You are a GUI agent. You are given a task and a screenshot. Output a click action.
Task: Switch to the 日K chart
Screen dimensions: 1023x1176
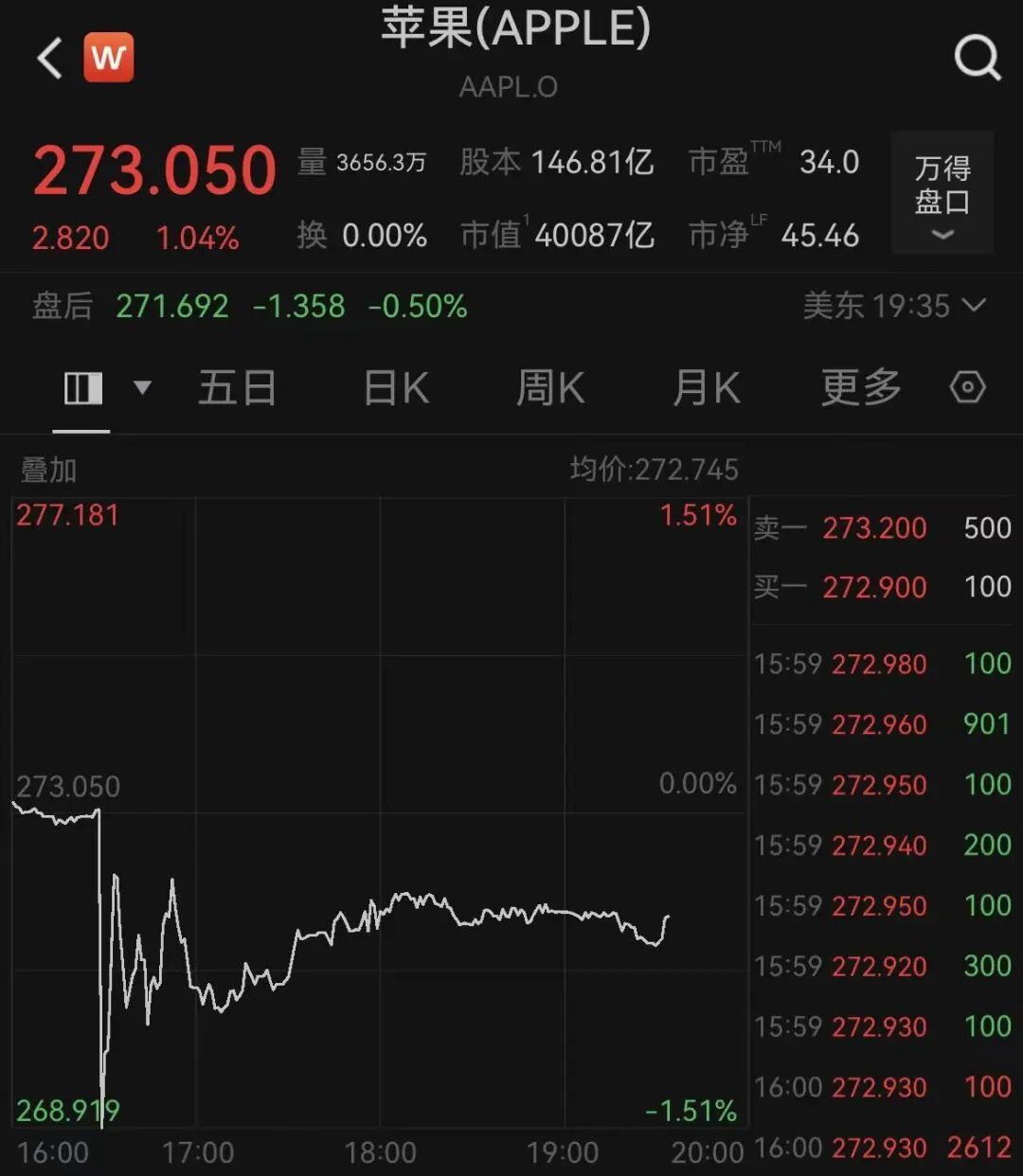[x=396, y=388]
